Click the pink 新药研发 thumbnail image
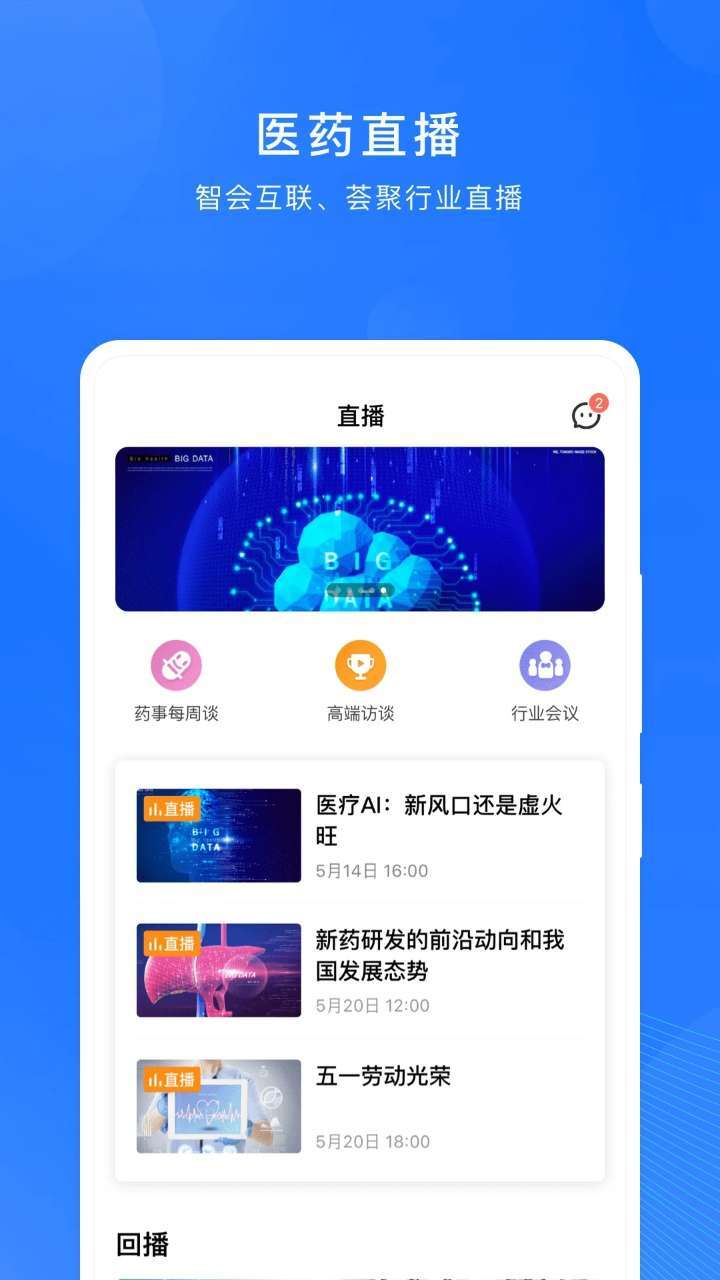Screen dimensions: 720x1280 point(218,969)
